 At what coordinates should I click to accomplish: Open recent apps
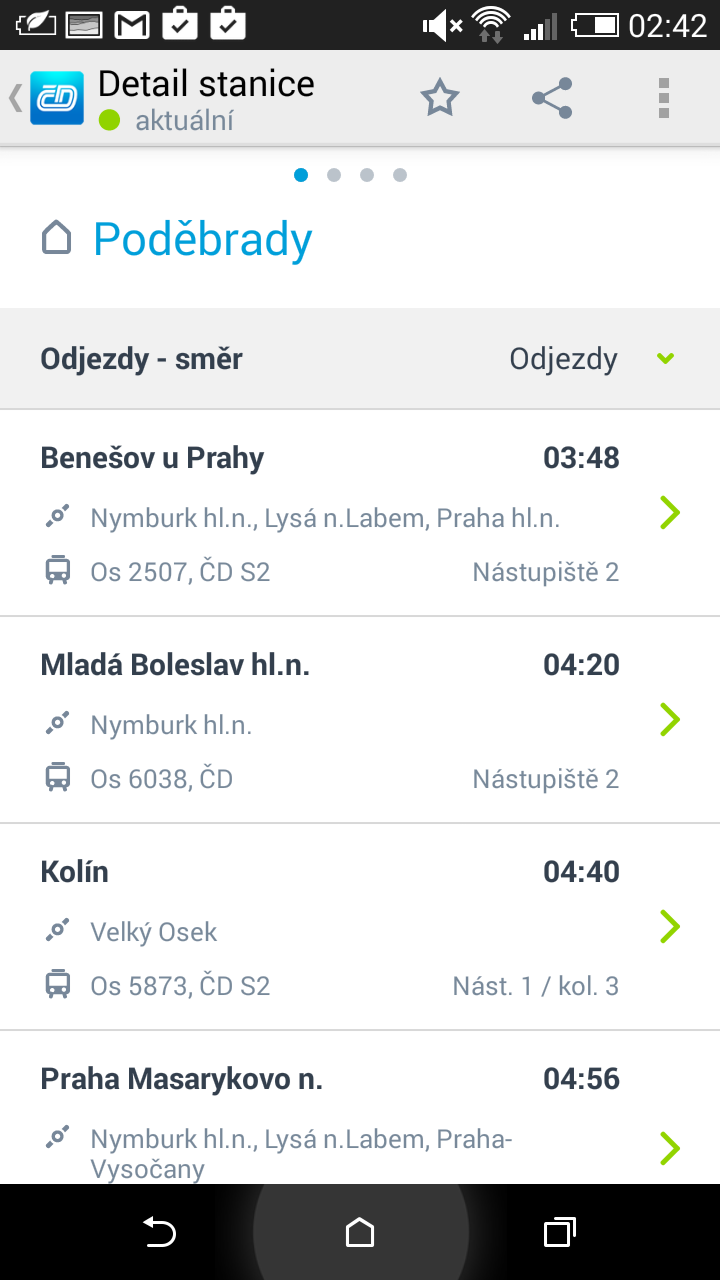click(560, 1232)
